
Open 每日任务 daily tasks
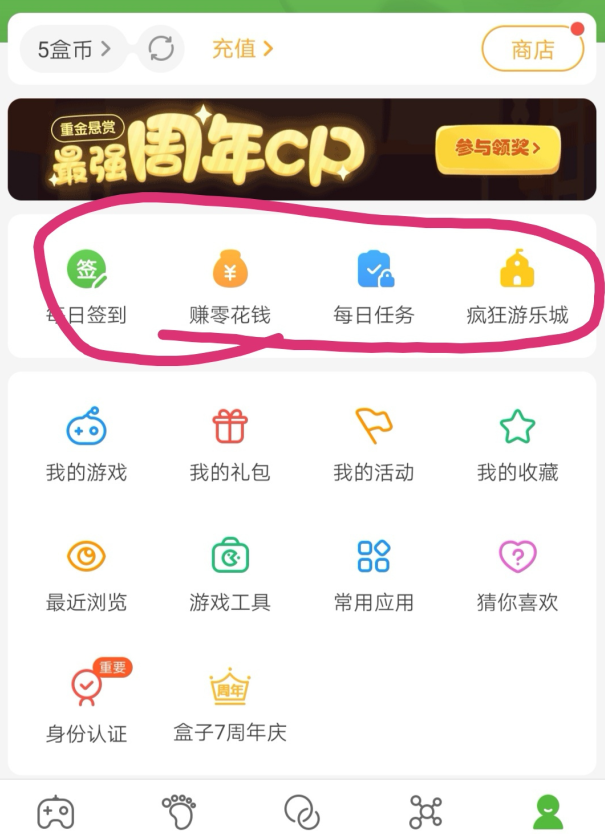(x=374, y=288)
